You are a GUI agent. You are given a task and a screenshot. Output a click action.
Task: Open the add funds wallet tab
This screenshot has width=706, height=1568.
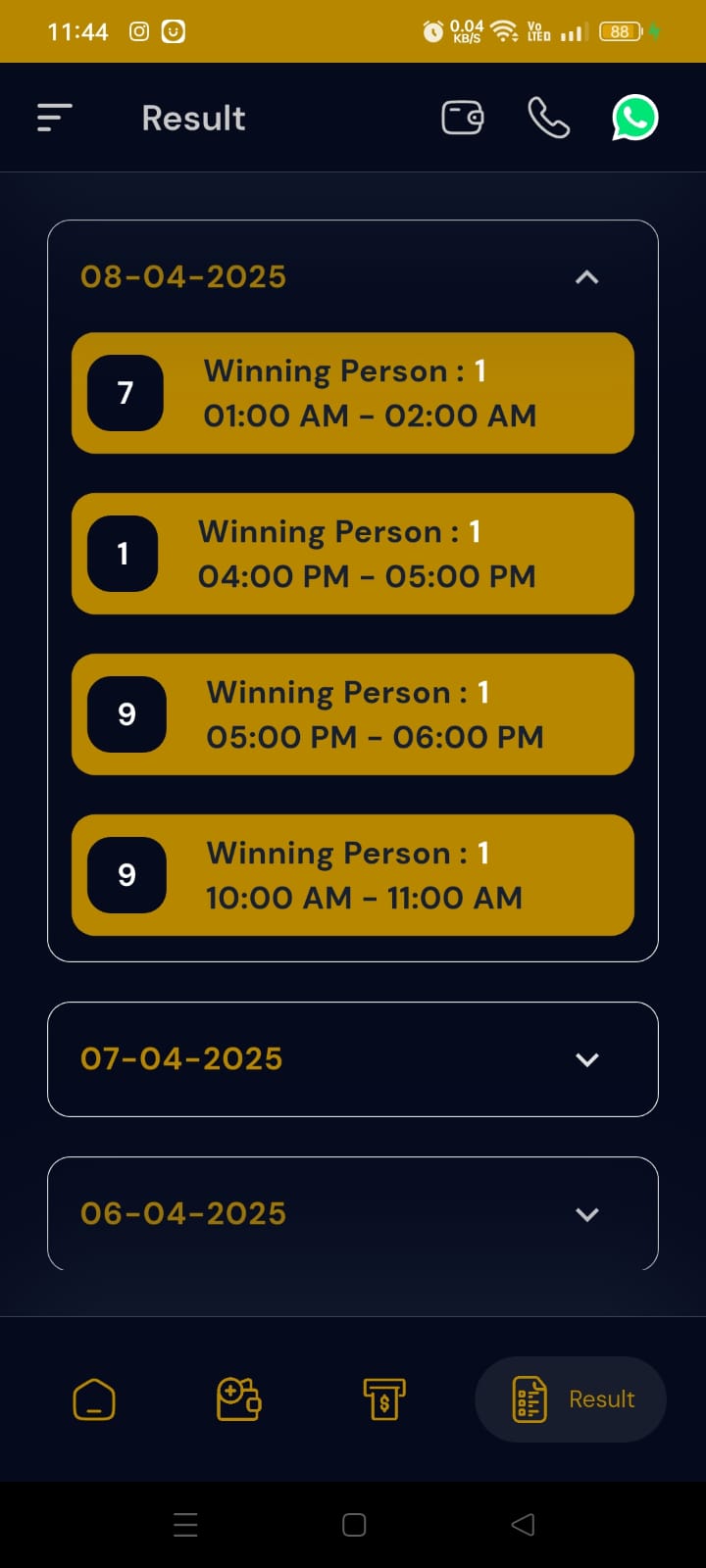238,1399
